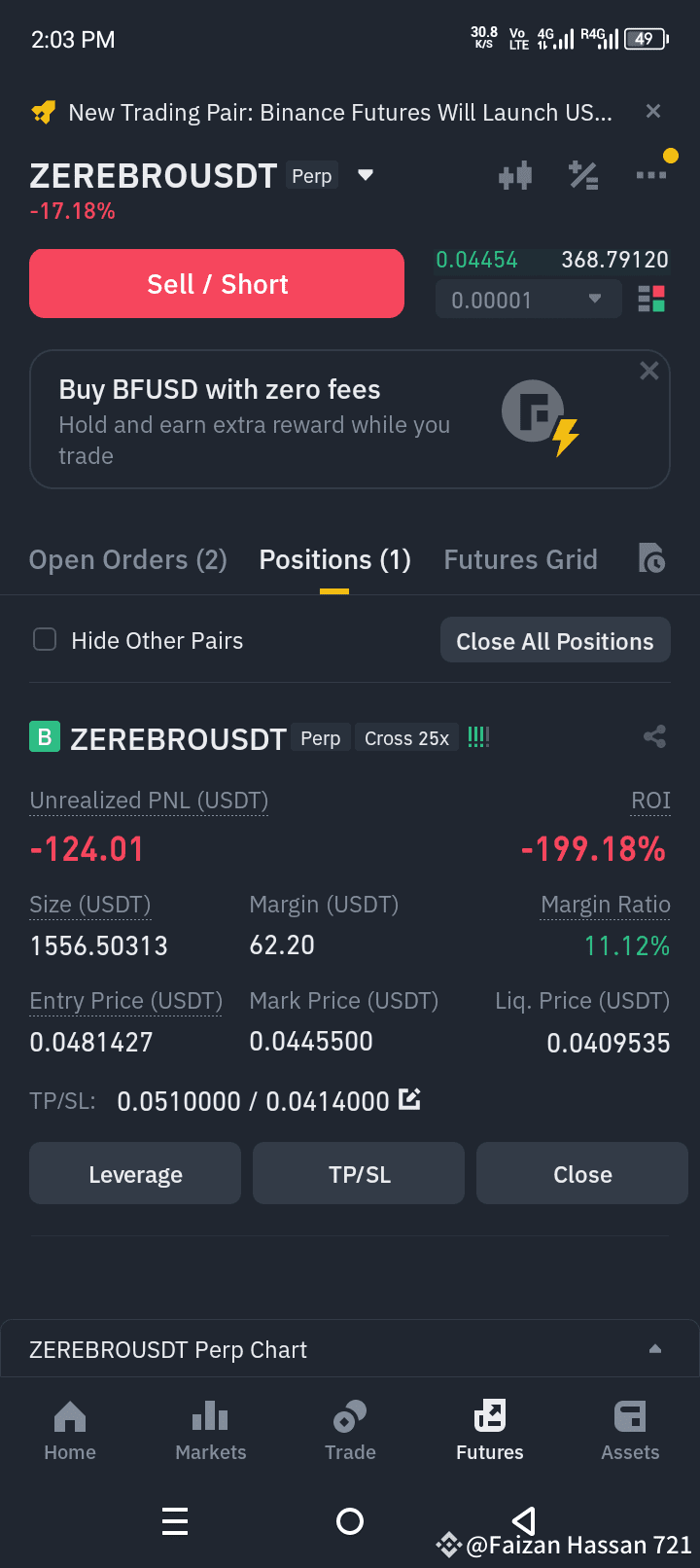Tap Close All Positions
This screenshot has width=700, height=1568.
555,641
